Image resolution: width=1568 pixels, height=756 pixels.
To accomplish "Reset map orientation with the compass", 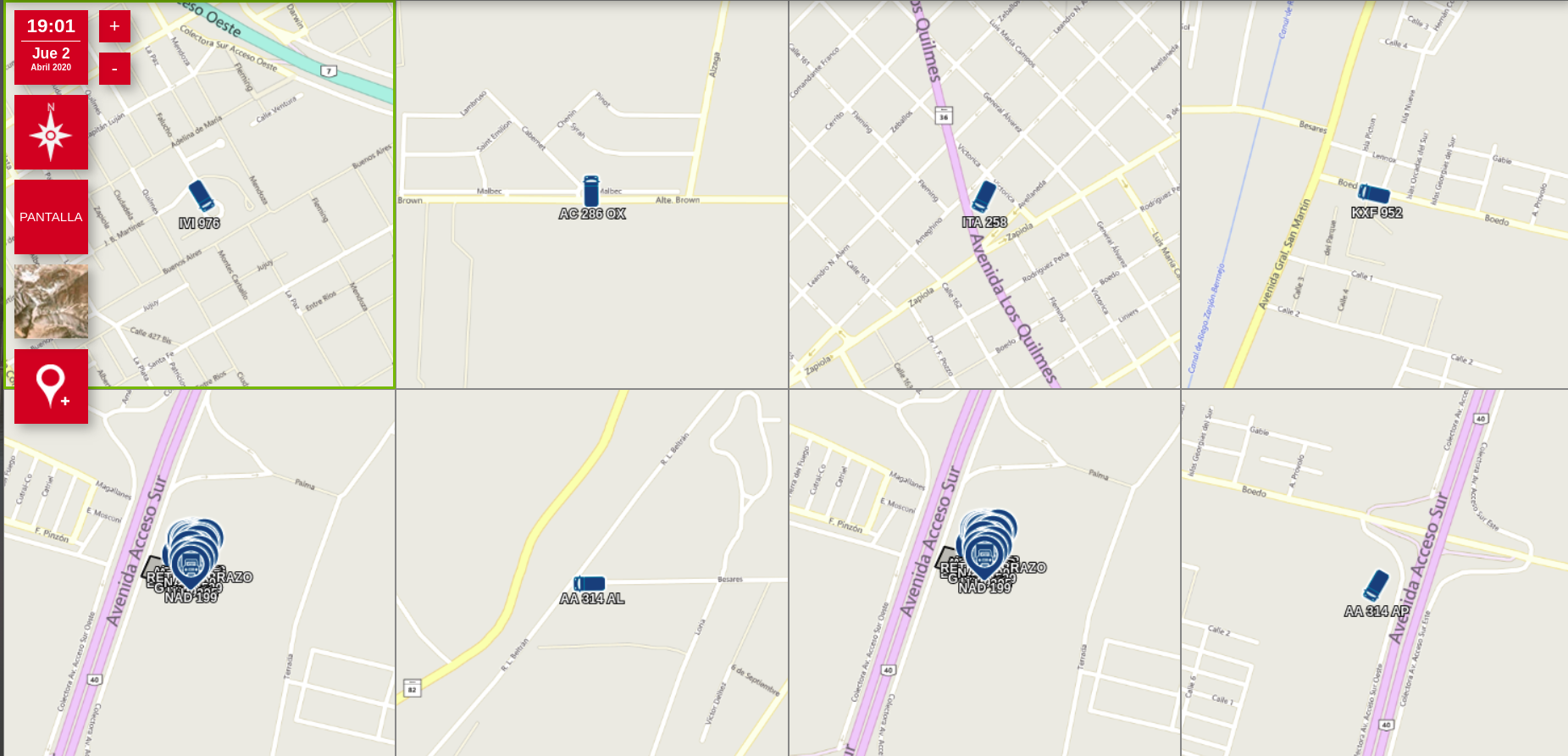I will click(51, 132).
